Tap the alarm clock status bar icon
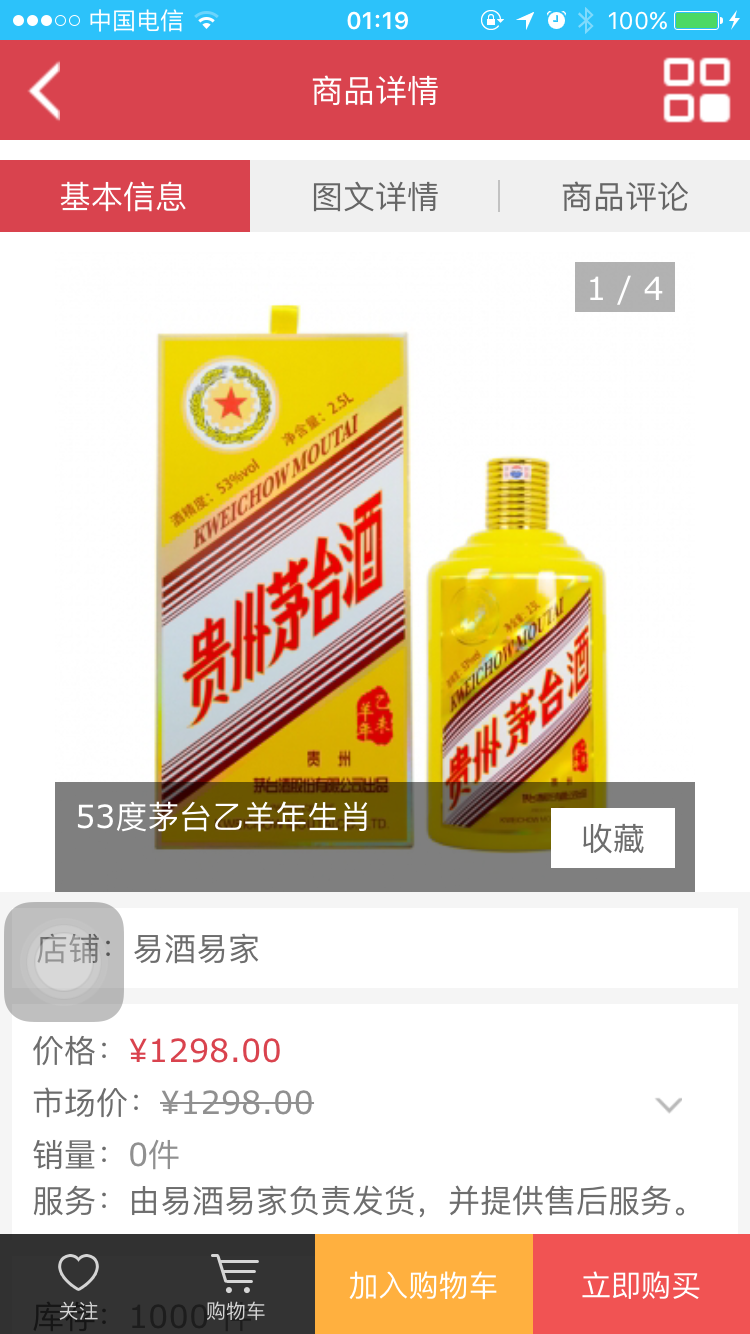This screenshot has height=1334, width=750. click(x=553, y=19)
